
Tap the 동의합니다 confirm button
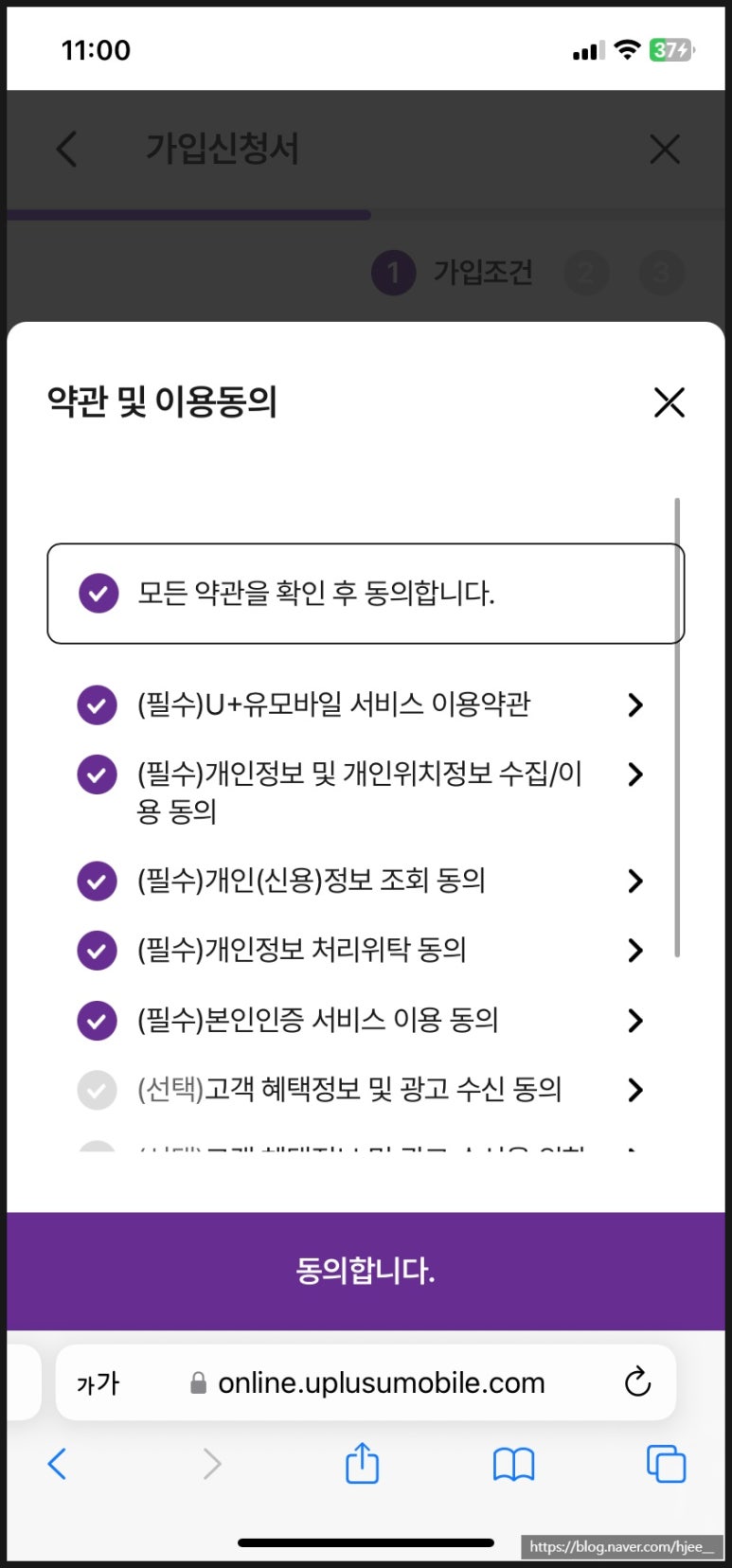[x=366, y=1271]
